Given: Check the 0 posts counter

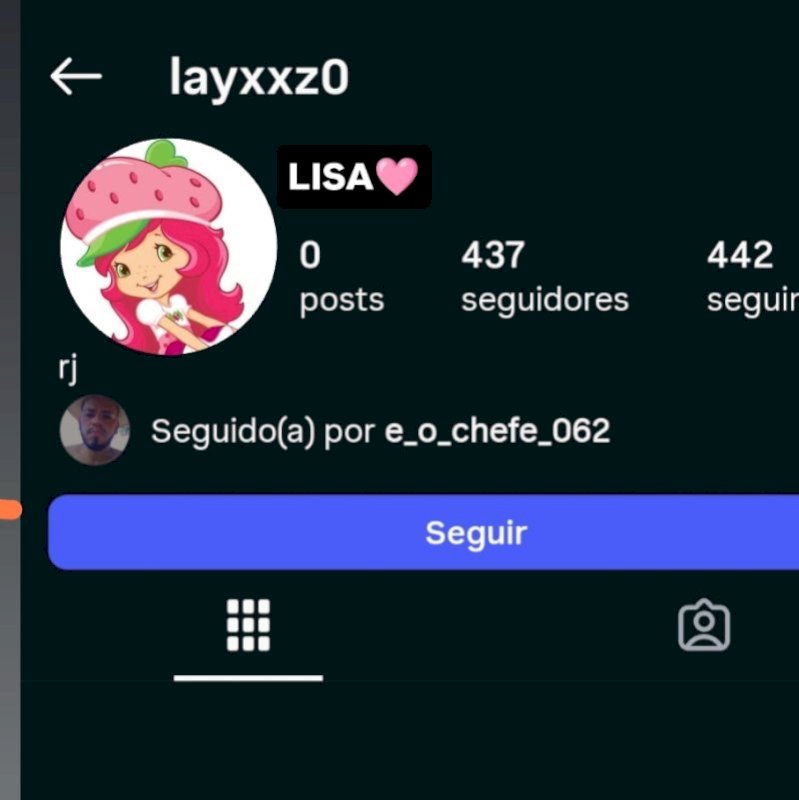Looking at the screenshot, I should click(340, 275).
